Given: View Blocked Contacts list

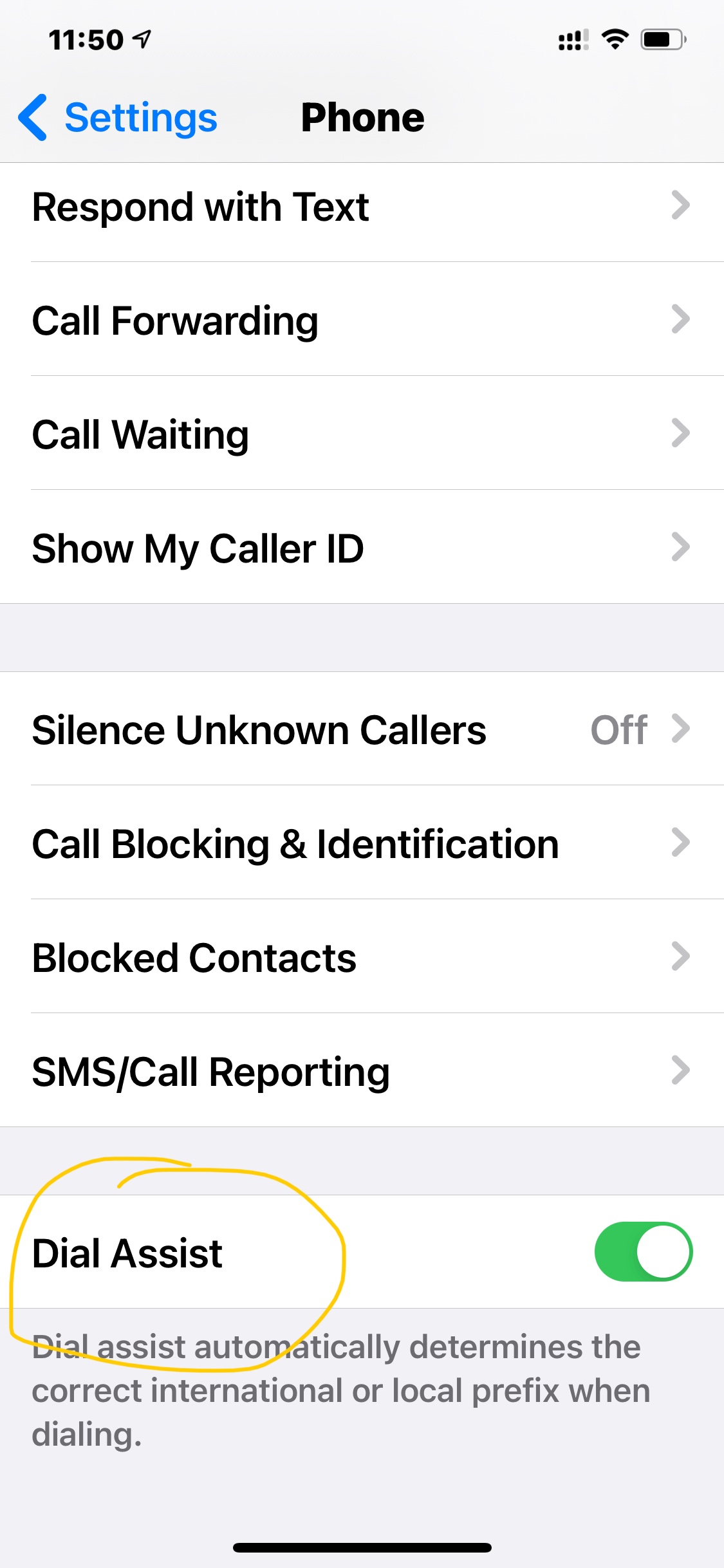Looking at the screenshot, I should tap(360, 958).
